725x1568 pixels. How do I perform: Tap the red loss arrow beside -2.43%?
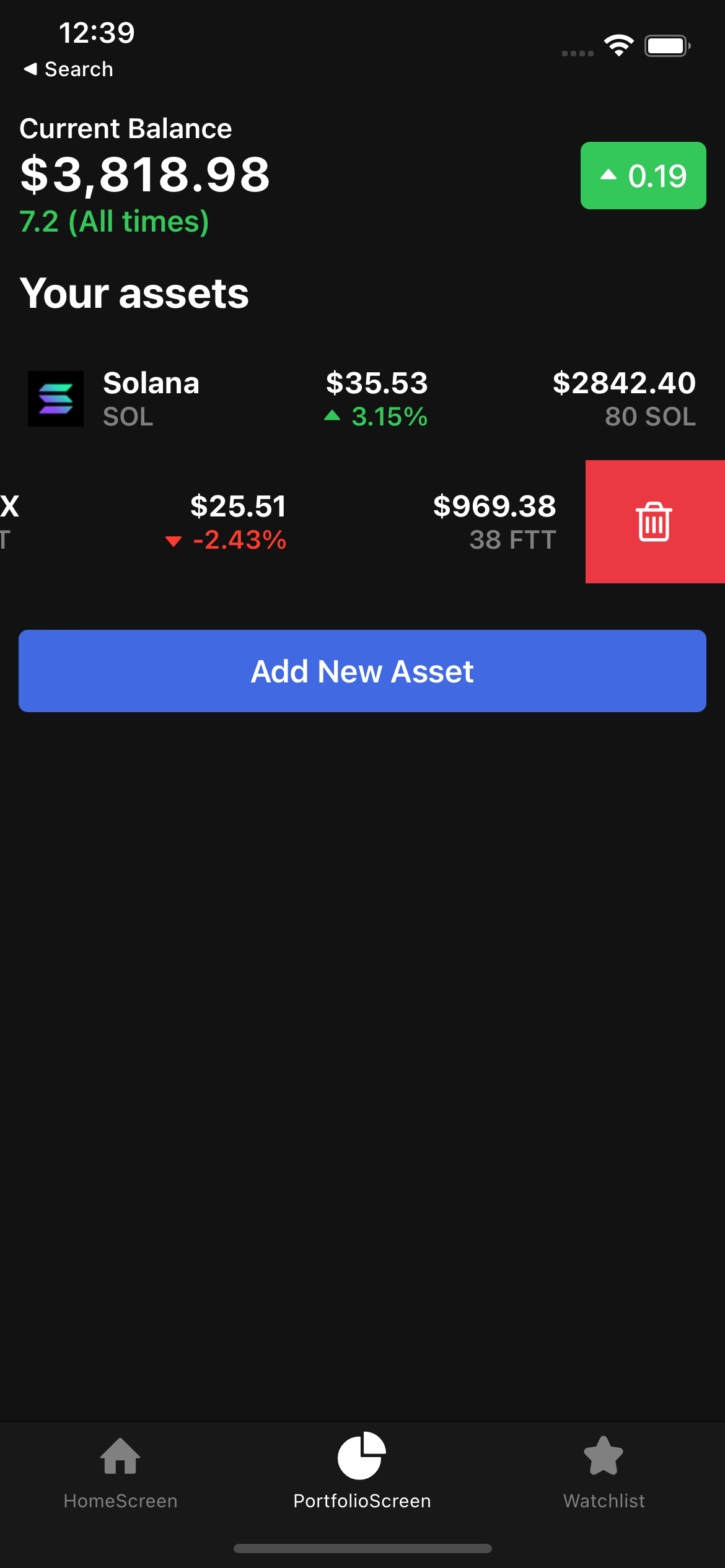coord(174,540)
